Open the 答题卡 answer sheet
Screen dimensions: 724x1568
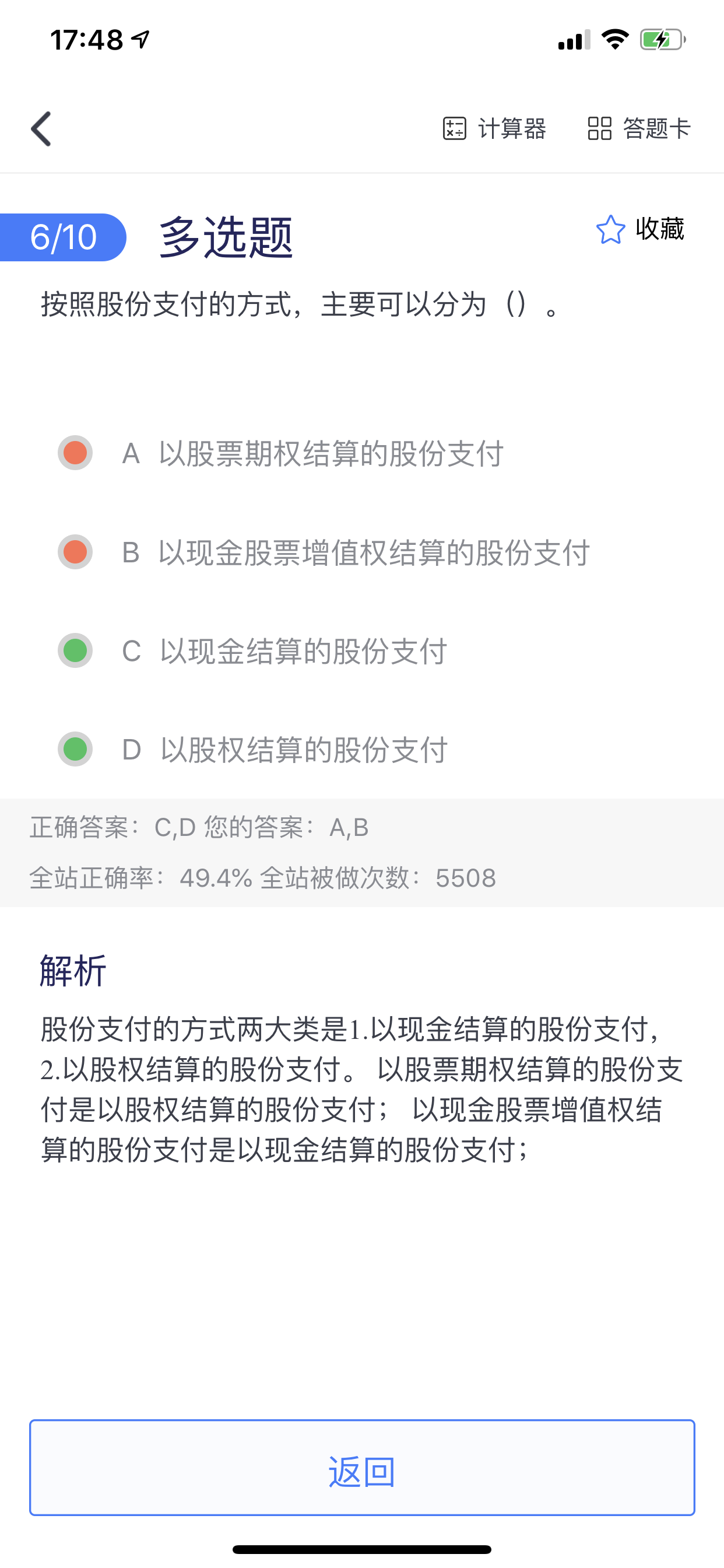(x=639, y=128)
